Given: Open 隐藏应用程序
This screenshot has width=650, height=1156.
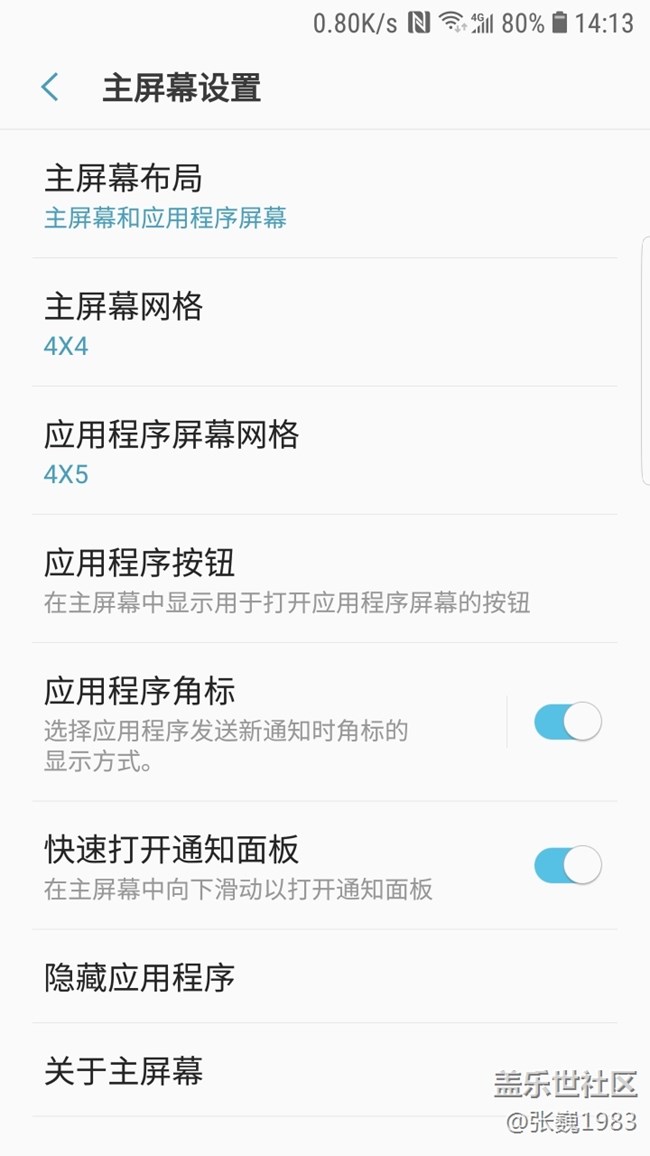Looking at the screenshot, I should (x=325, y=977).
